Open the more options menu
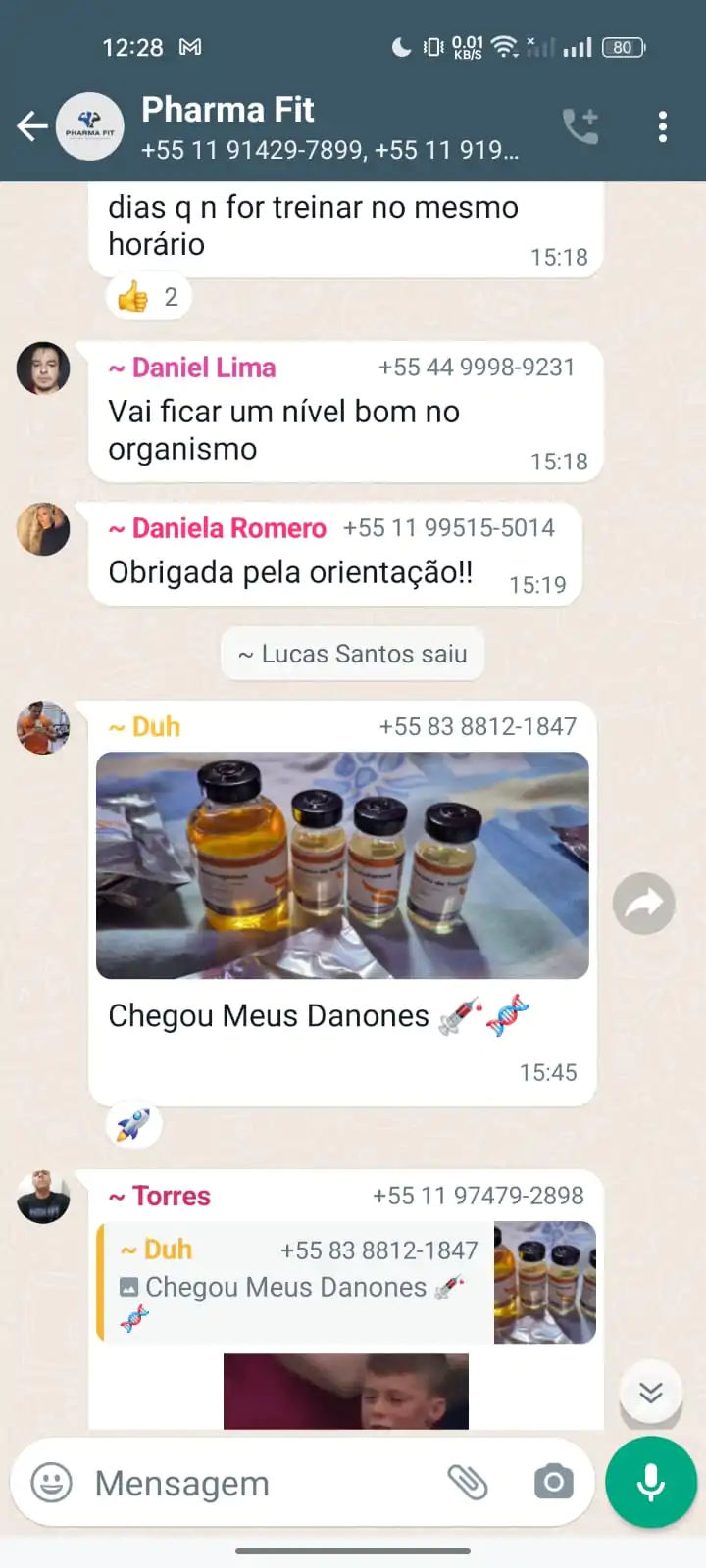 663,126
